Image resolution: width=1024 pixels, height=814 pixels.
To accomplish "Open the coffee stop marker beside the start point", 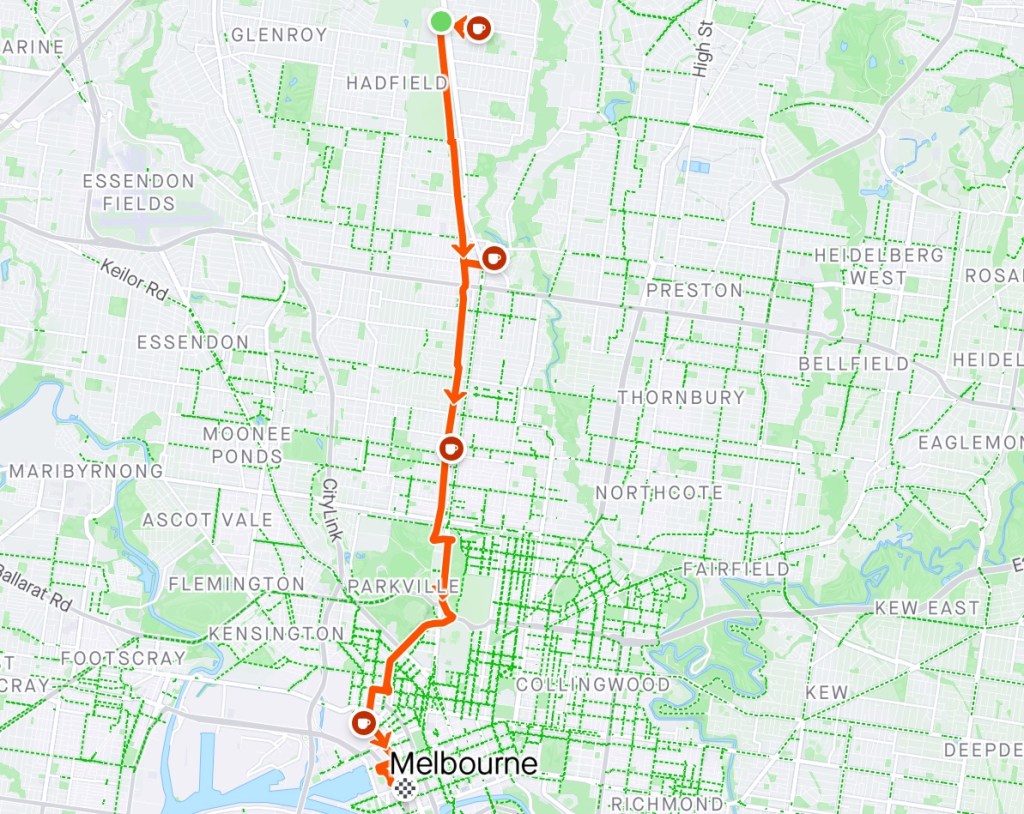I will tap(478, 27).
